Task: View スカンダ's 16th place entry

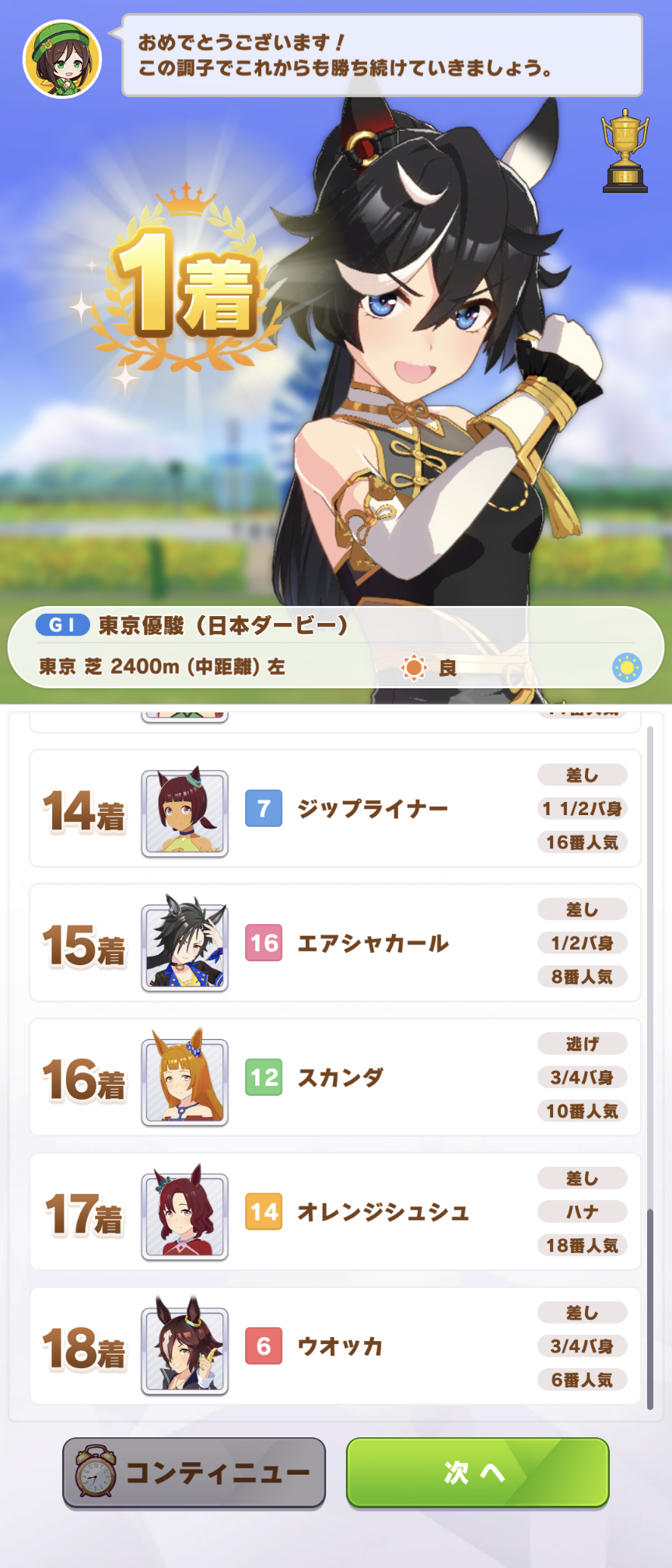Action: point(334,1077)
